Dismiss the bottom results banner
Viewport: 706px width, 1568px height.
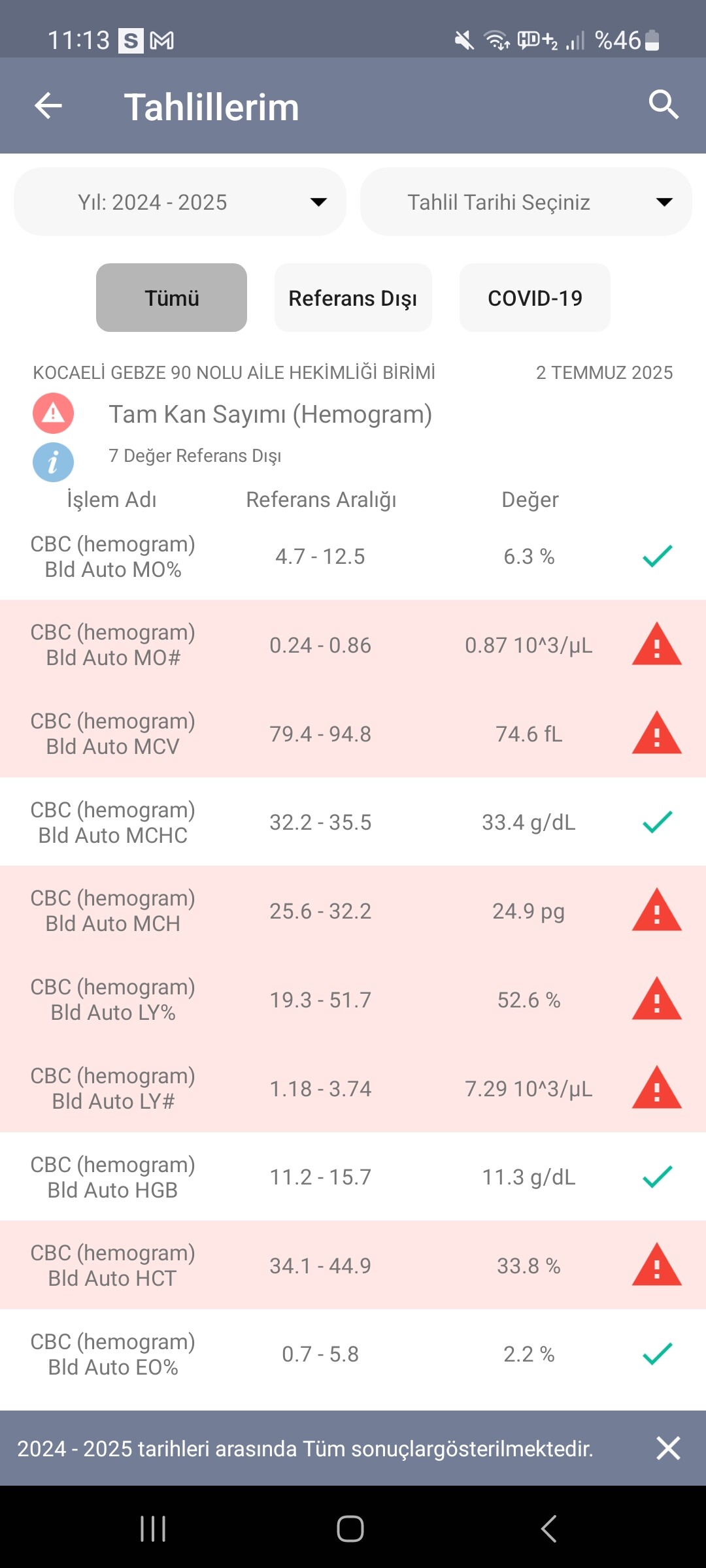click(668, 1448)
